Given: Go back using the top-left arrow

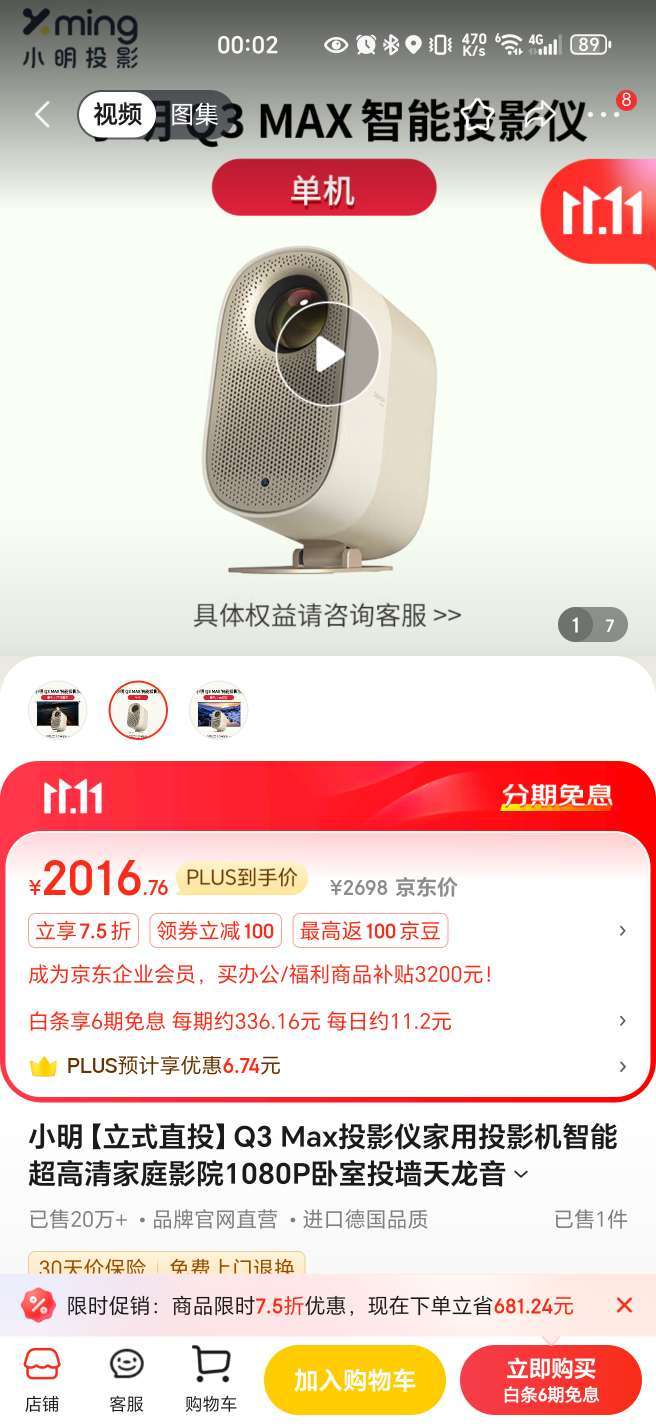Looking at the screenshot, I should click(x=42, y=114).
